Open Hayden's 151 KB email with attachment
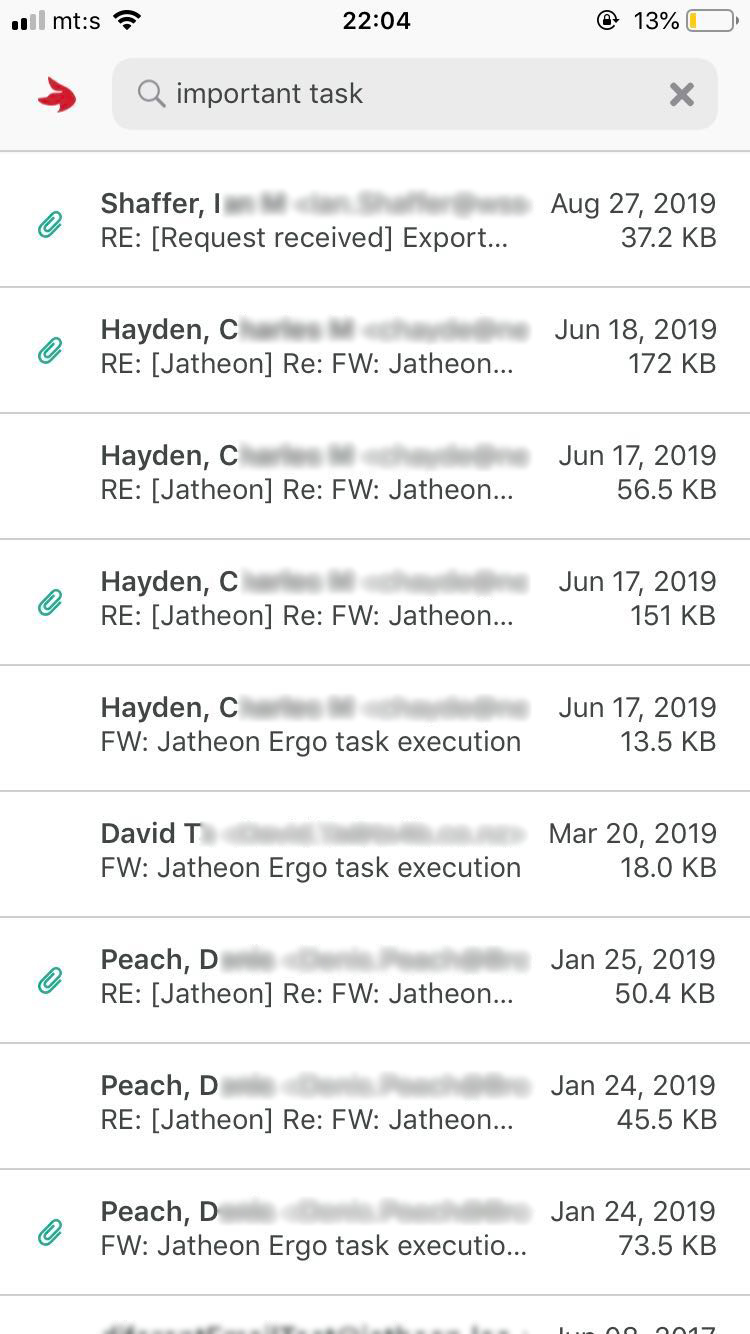The image size is (750, 1334). coord(375,602)
